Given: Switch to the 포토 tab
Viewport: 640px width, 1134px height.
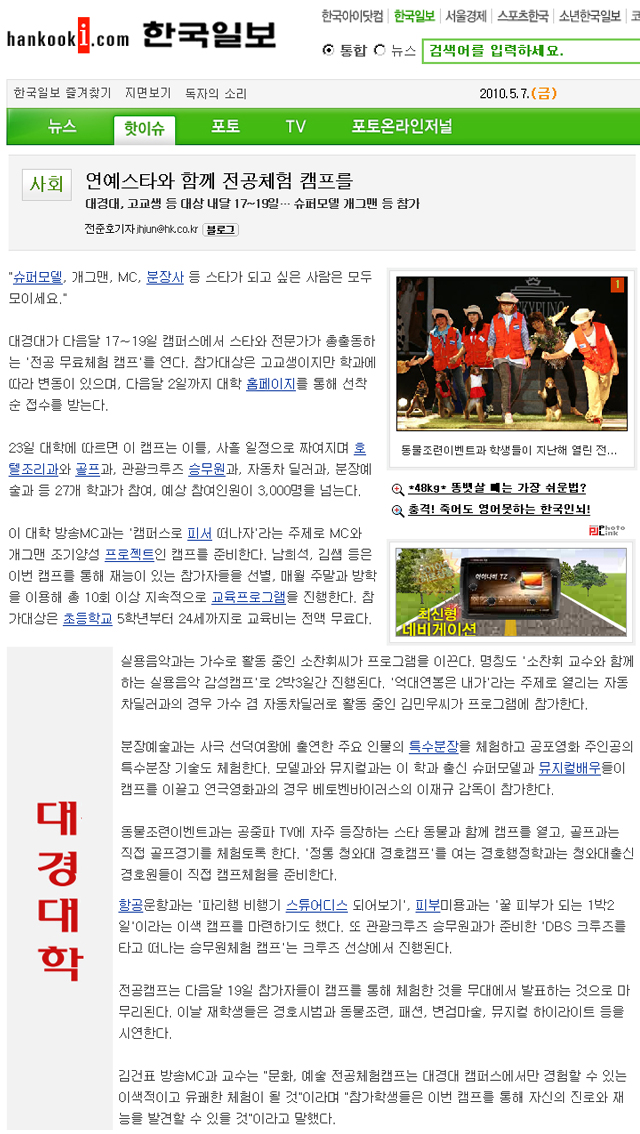Looking at the screenshot, I should click(225, 127).
